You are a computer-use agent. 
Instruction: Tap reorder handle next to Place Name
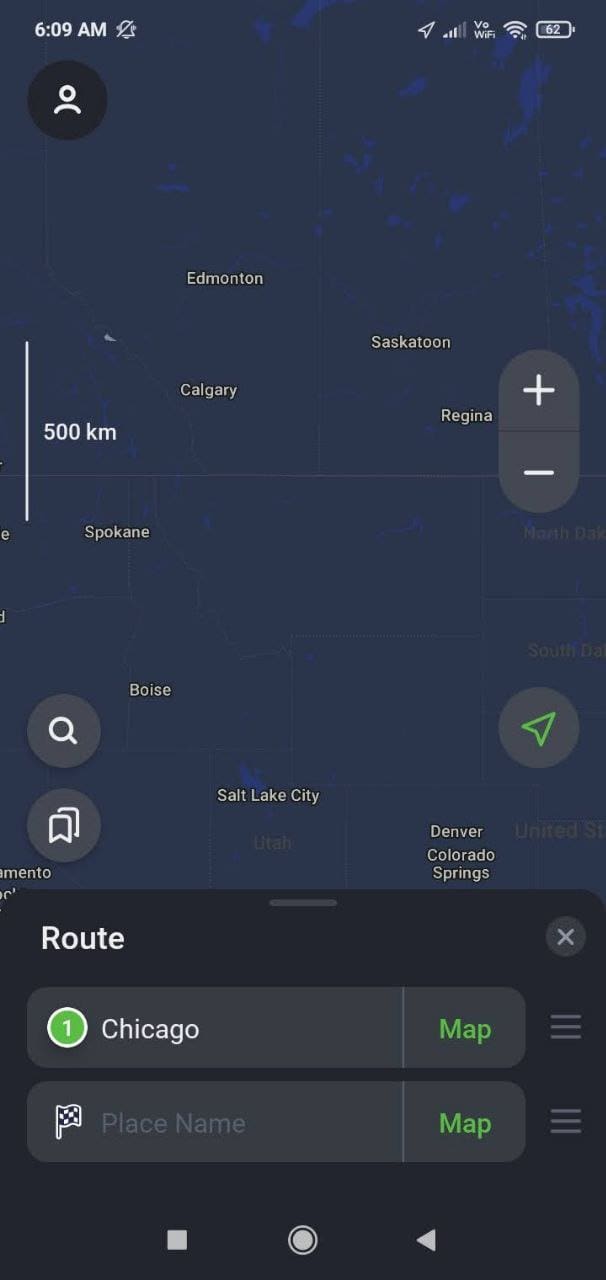(x=565, y=1121)
